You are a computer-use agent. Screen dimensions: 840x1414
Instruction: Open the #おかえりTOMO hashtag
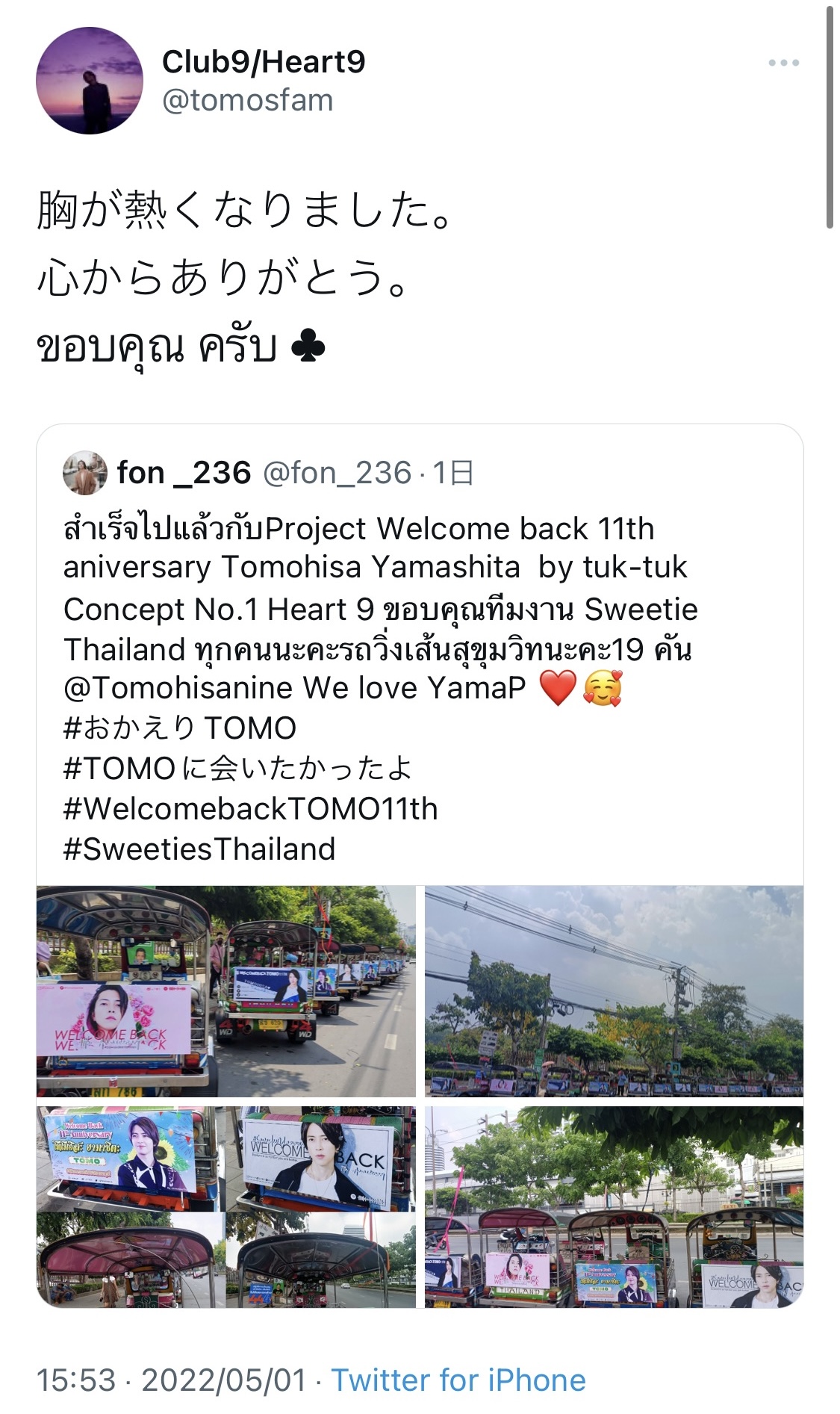coord(180,728)
